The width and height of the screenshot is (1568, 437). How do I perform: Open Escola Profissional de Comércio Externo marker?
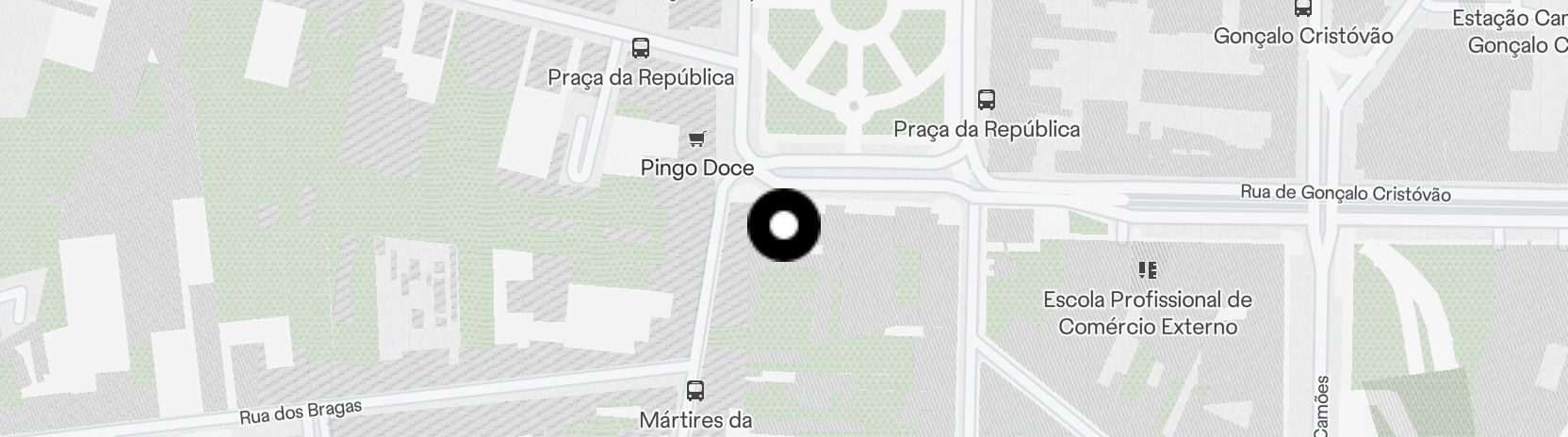[x=1147, y=271]
